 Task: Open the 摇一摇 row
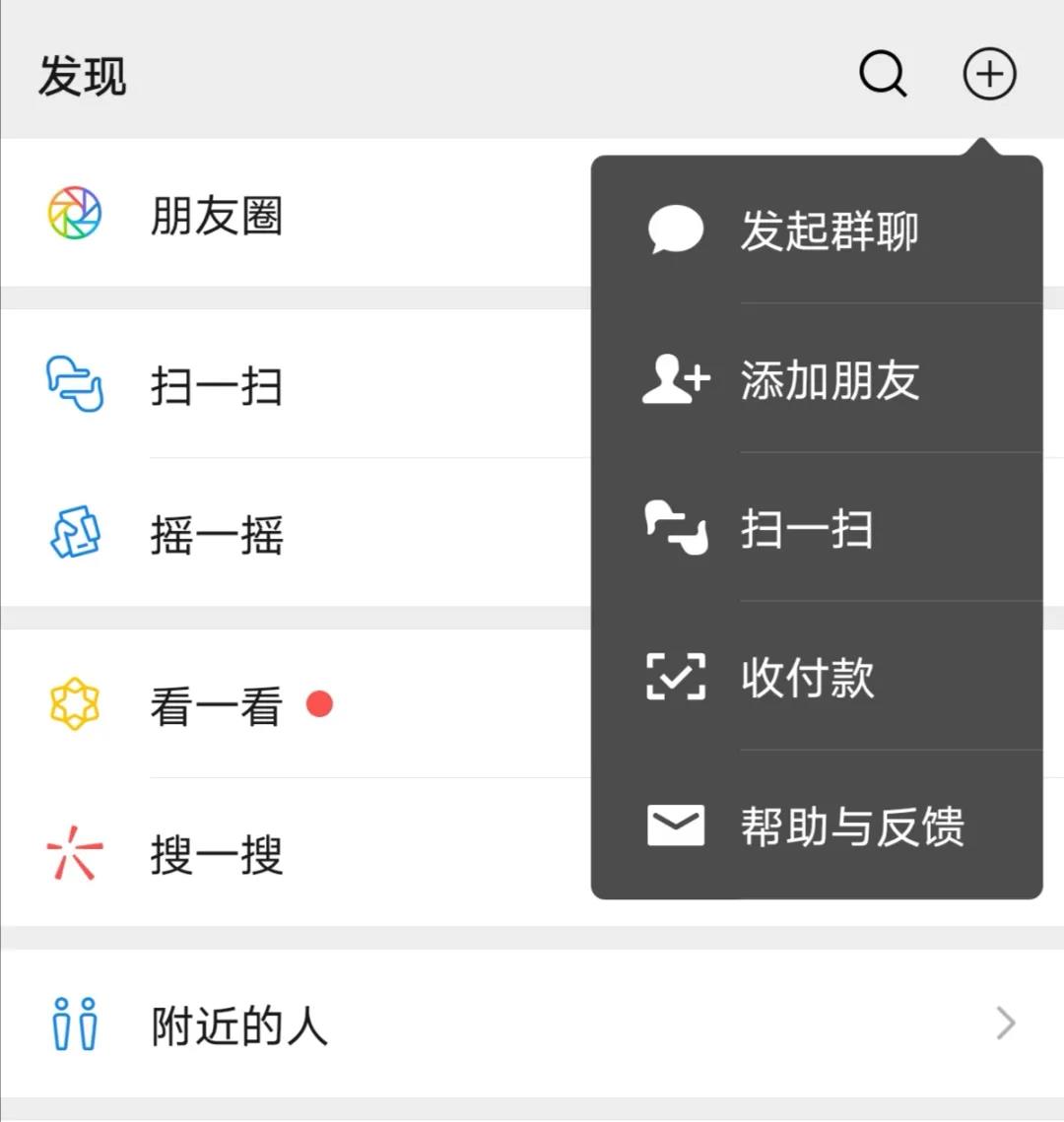[x=217, y=535]
